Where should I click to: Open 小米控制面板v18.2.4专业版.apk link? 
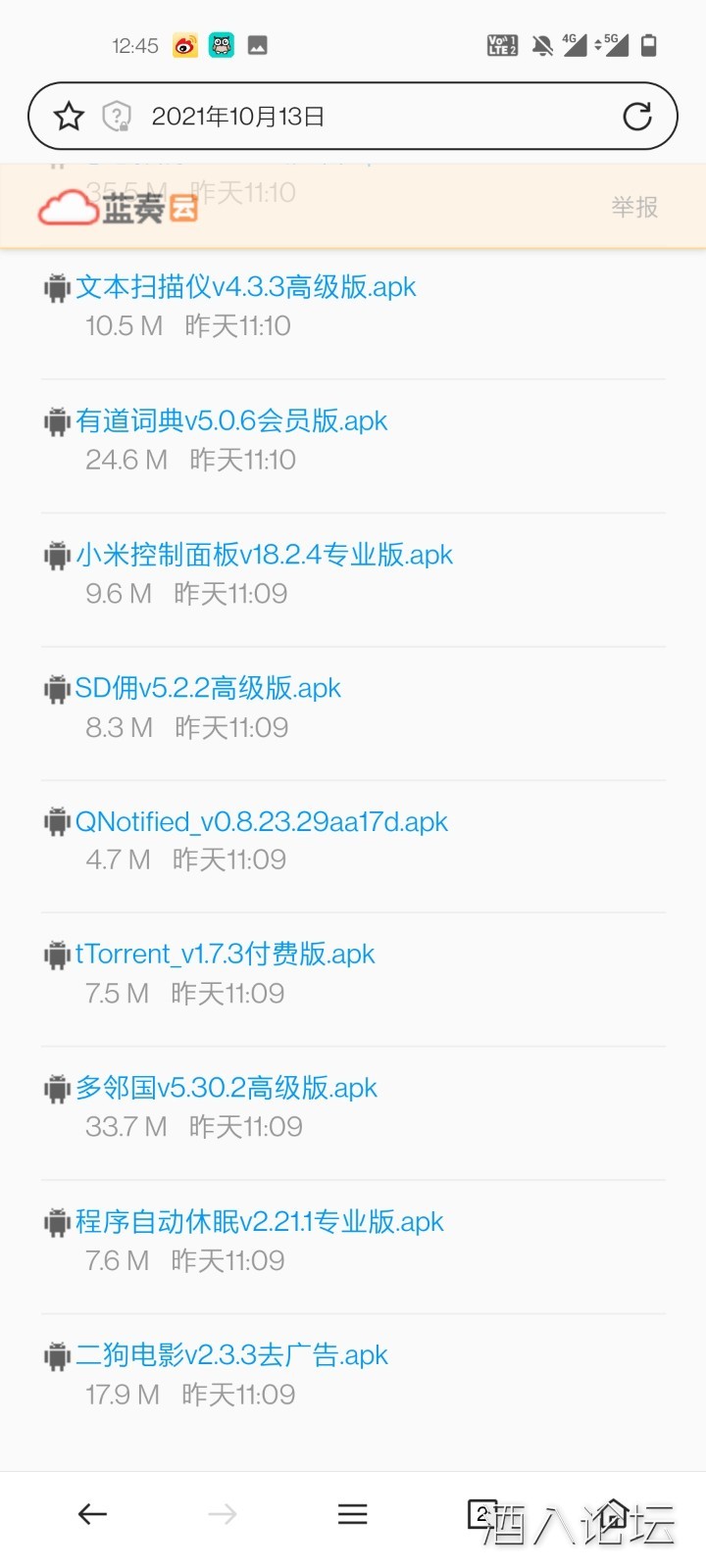click(x=265, y=554)
